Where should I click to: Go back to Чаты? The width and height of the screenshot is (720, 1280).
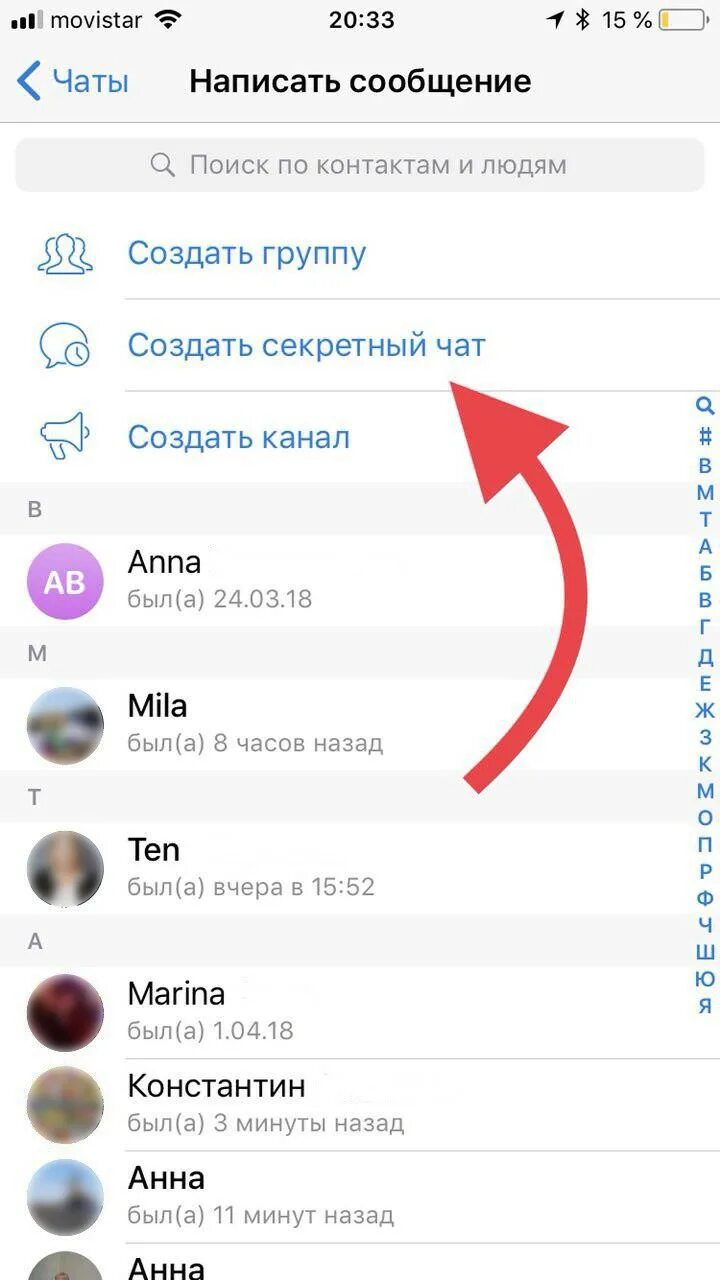74,81
